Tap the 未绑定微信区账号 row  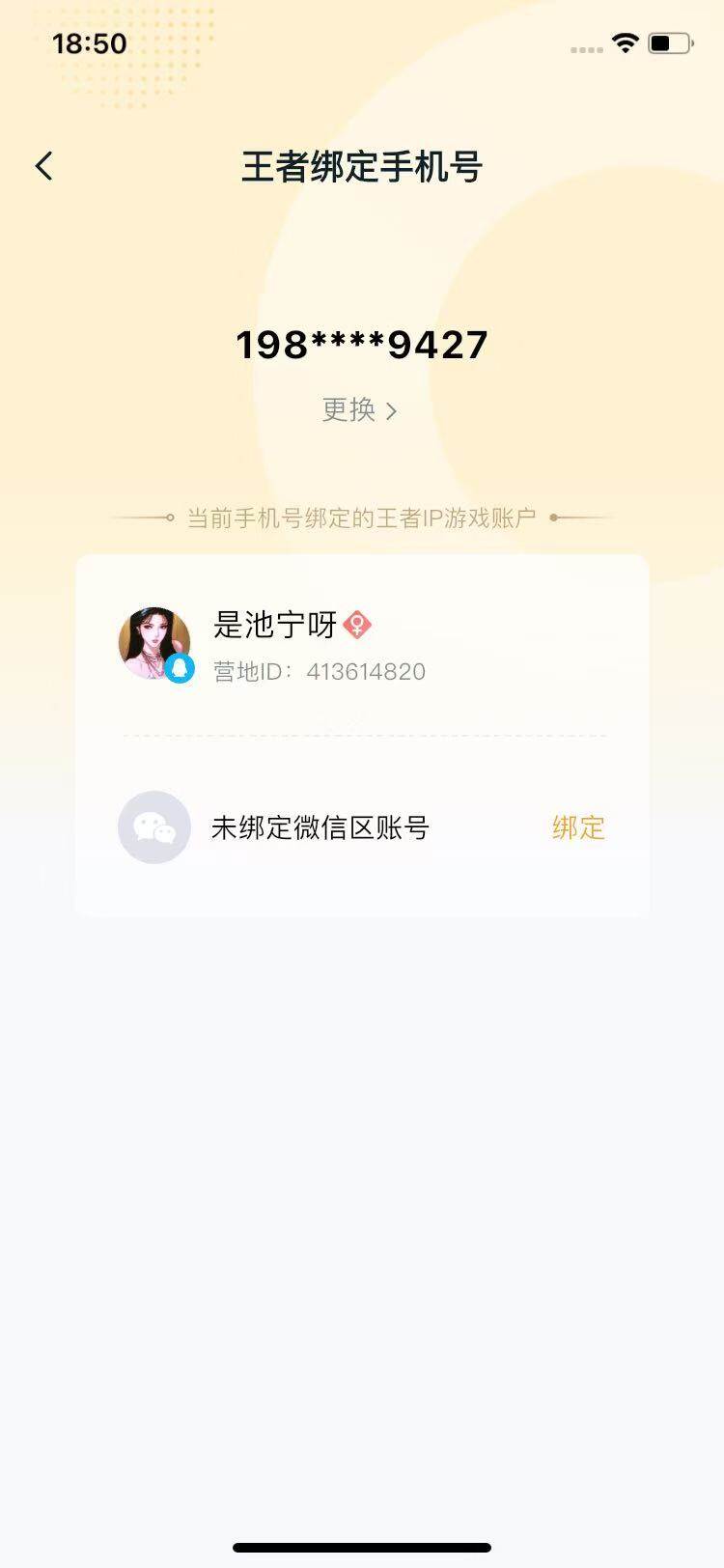(320, 827)
